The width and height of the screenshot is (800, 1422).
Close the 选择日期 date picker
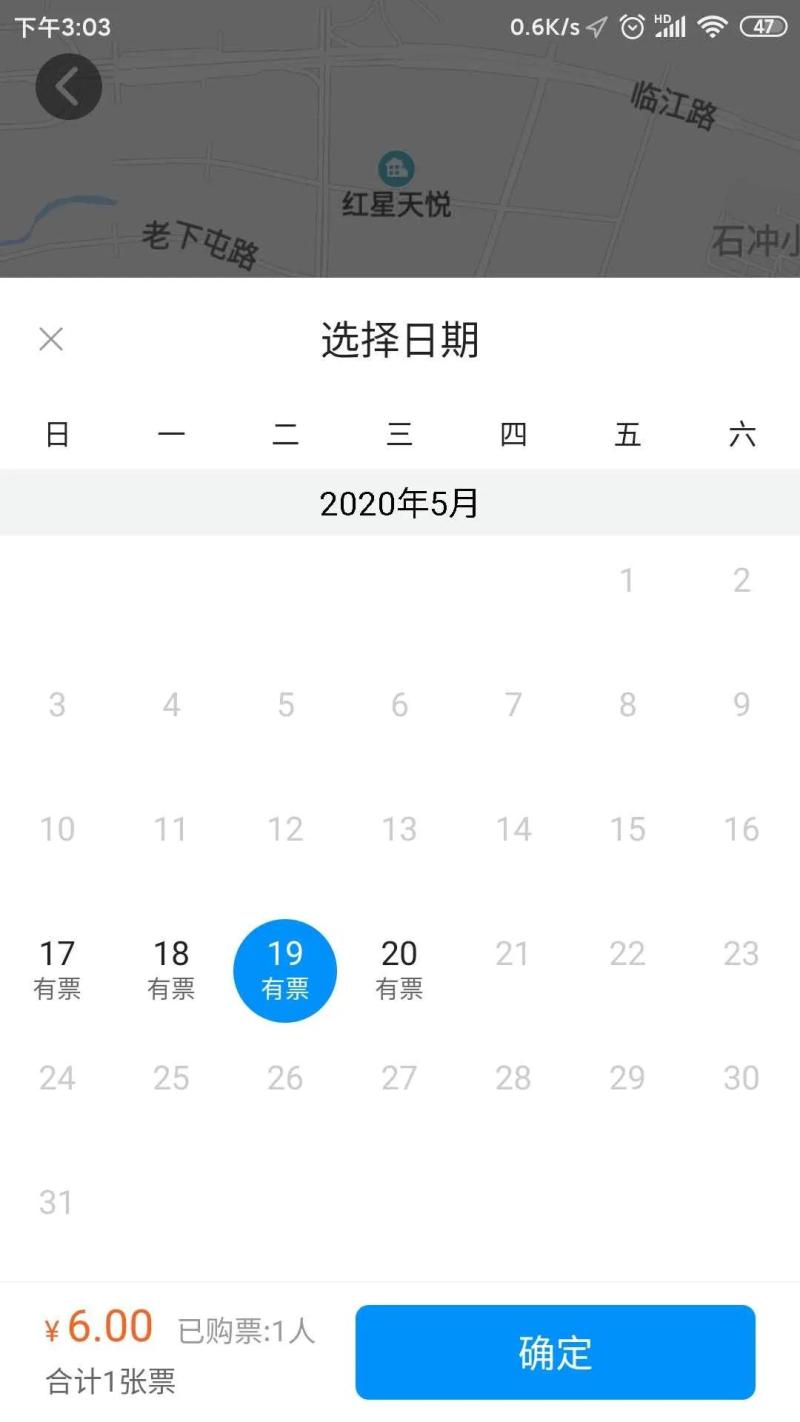pos(51,339)
